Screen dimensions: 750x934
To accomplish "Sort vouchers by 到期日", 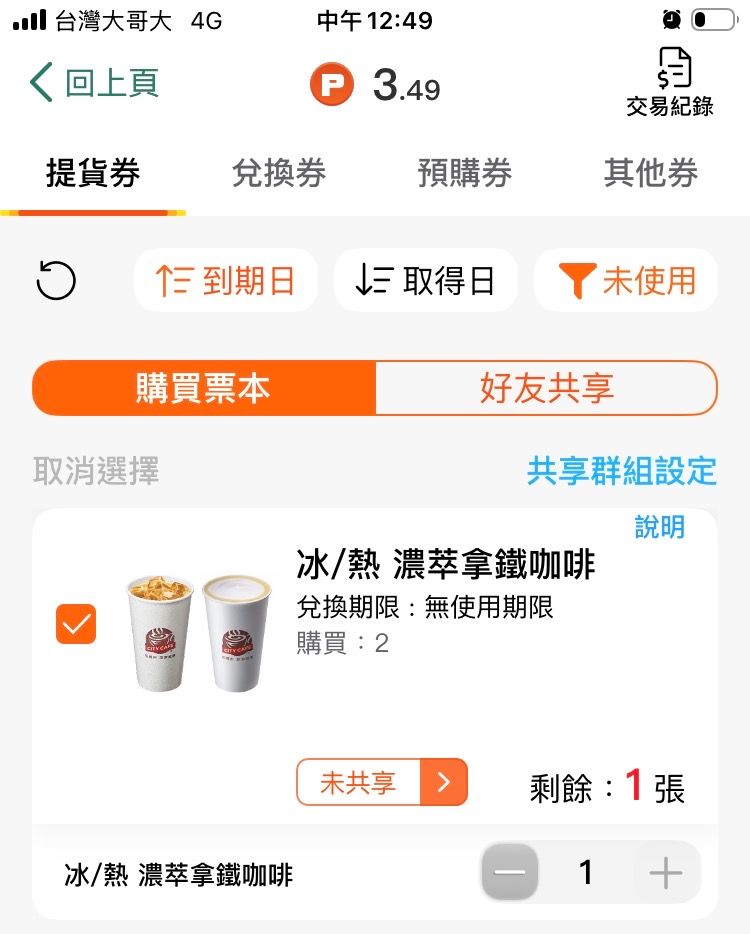I will pos(226,281).
